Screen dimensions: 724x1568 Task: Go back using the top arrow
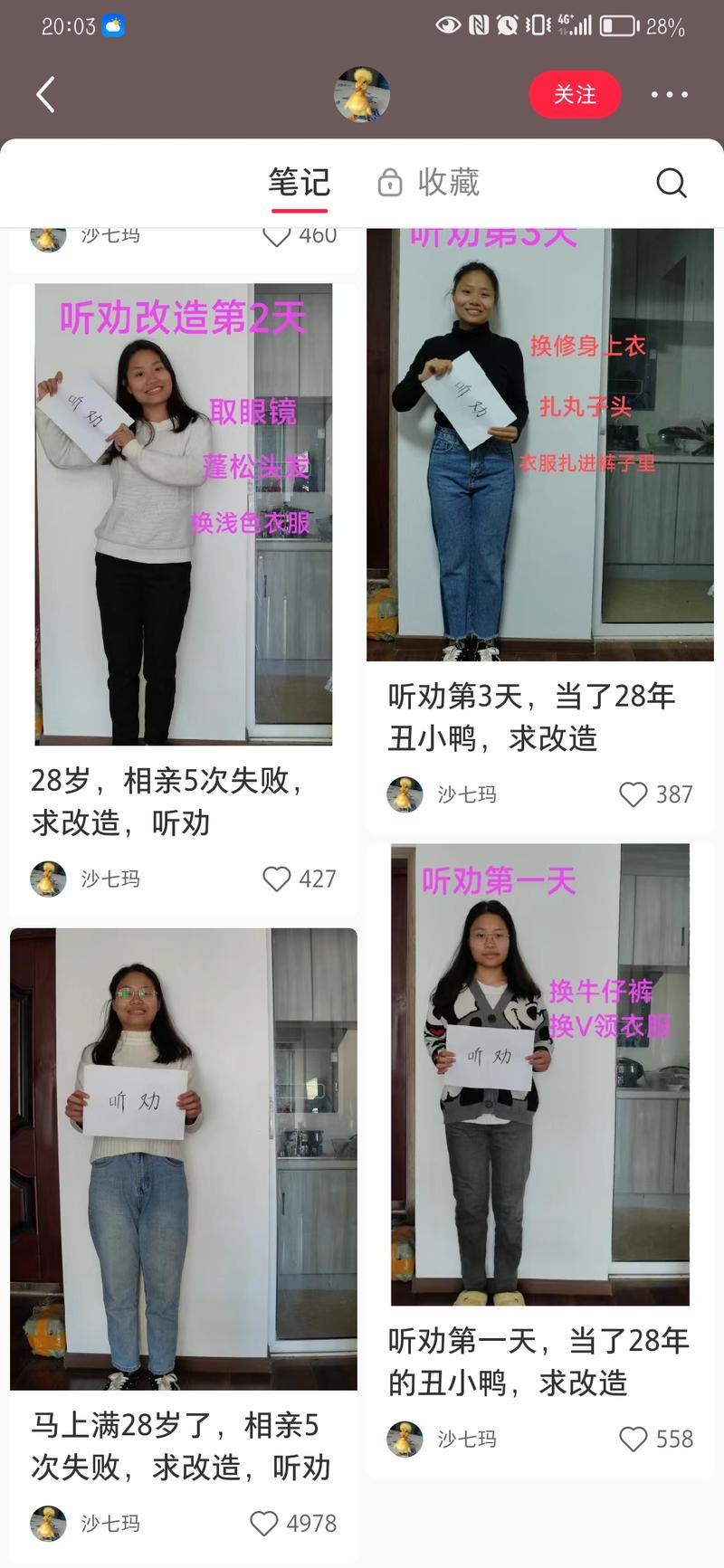[x=46, y=94]
